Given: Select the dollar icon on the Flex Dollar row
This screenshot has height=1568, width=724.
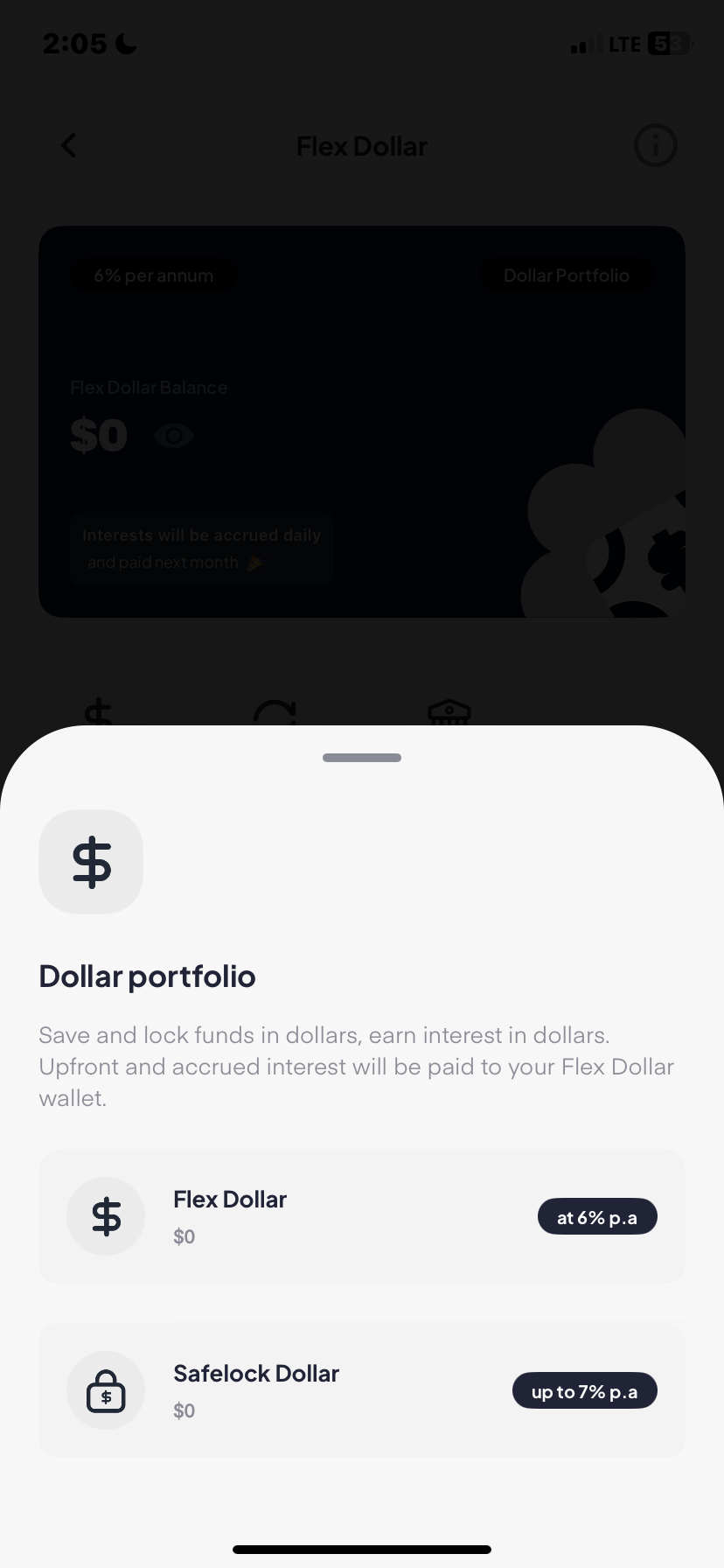Looking at the screenshot, I should [x=106, y=1215].
